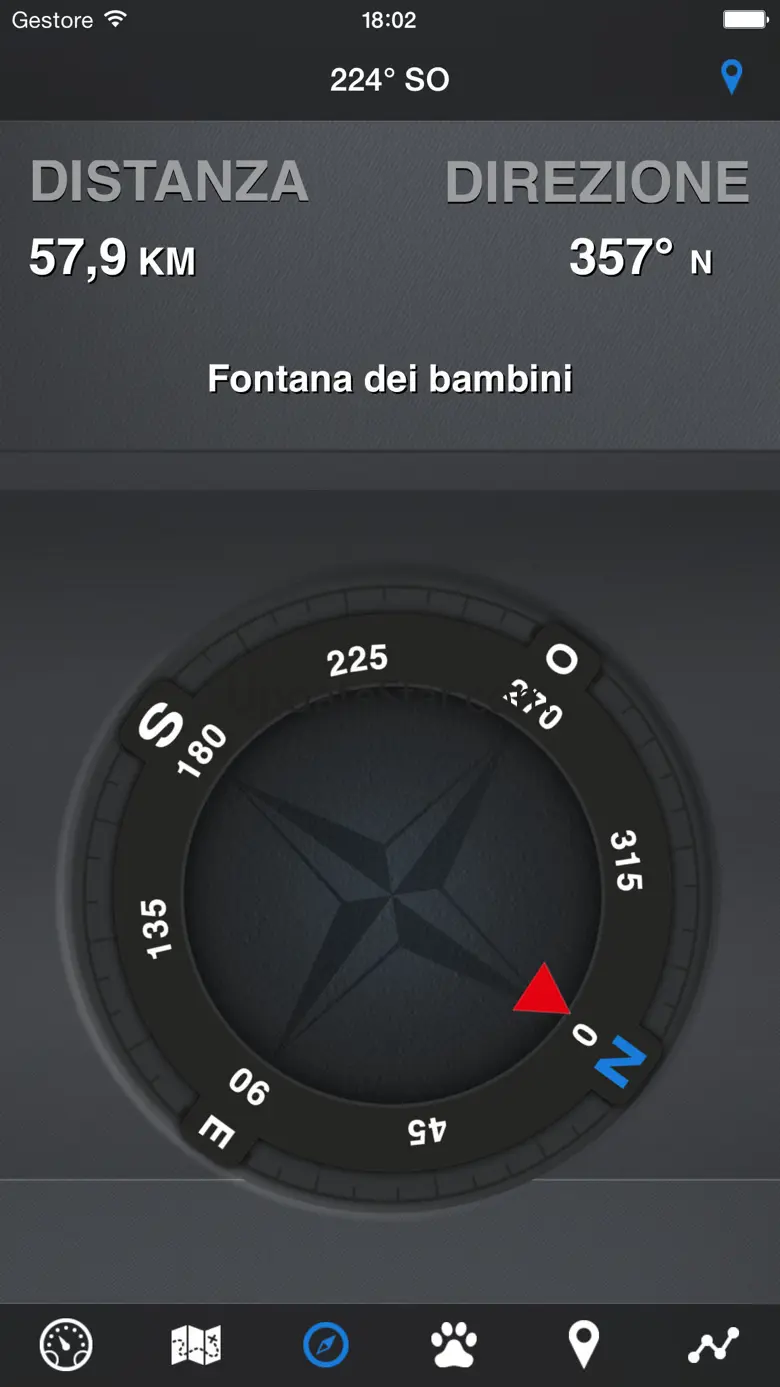Open the map tab
780x1387 pixels.
[x=196, y=1344]
